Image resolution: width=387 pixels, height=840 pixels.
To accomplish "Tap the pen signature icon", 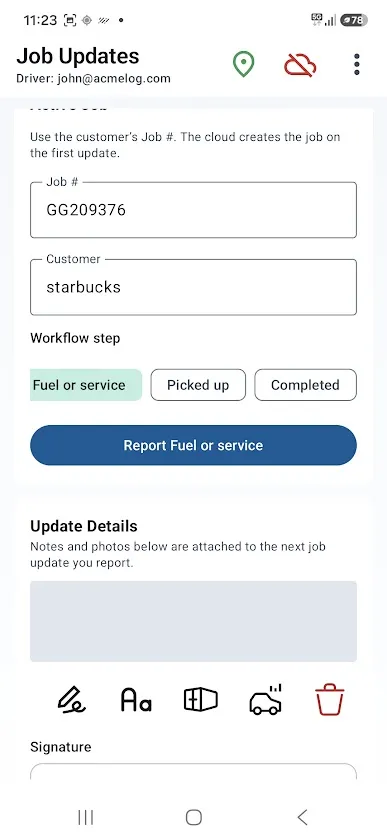I will 71,700.
